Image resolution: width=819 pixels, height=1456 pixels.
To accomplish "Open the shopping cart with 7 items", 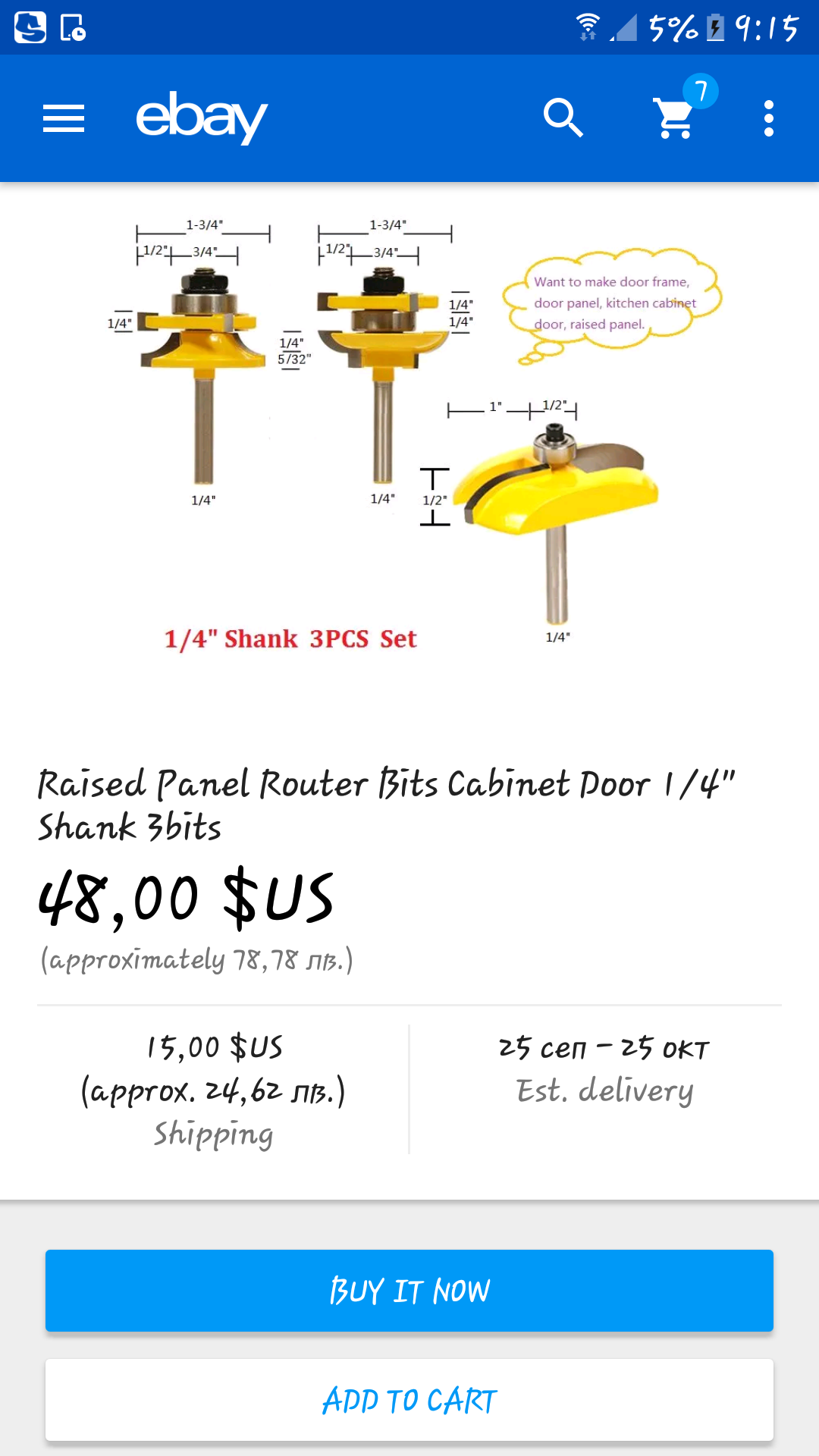I will point(676,118).
